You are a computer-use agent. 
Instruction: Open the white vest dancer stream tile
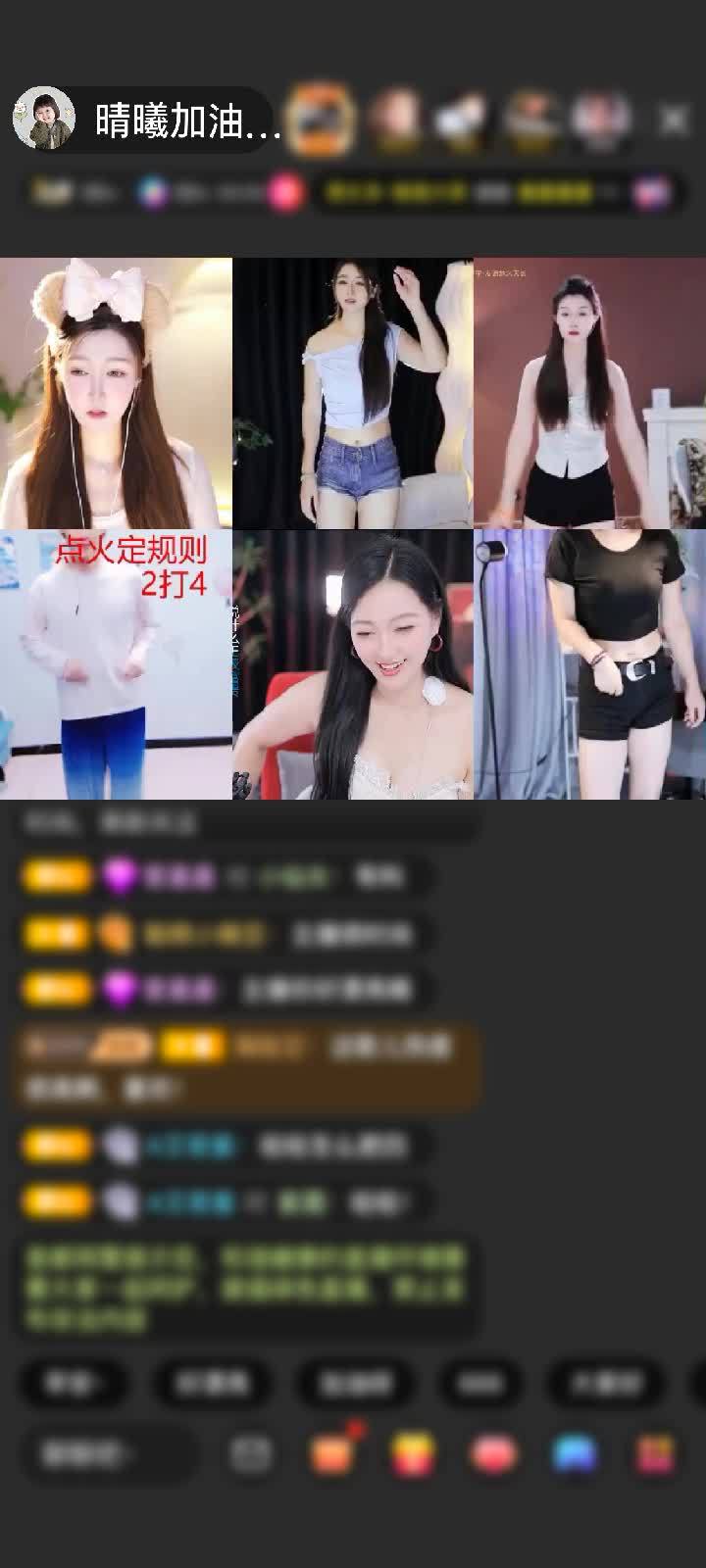[589, 393]
